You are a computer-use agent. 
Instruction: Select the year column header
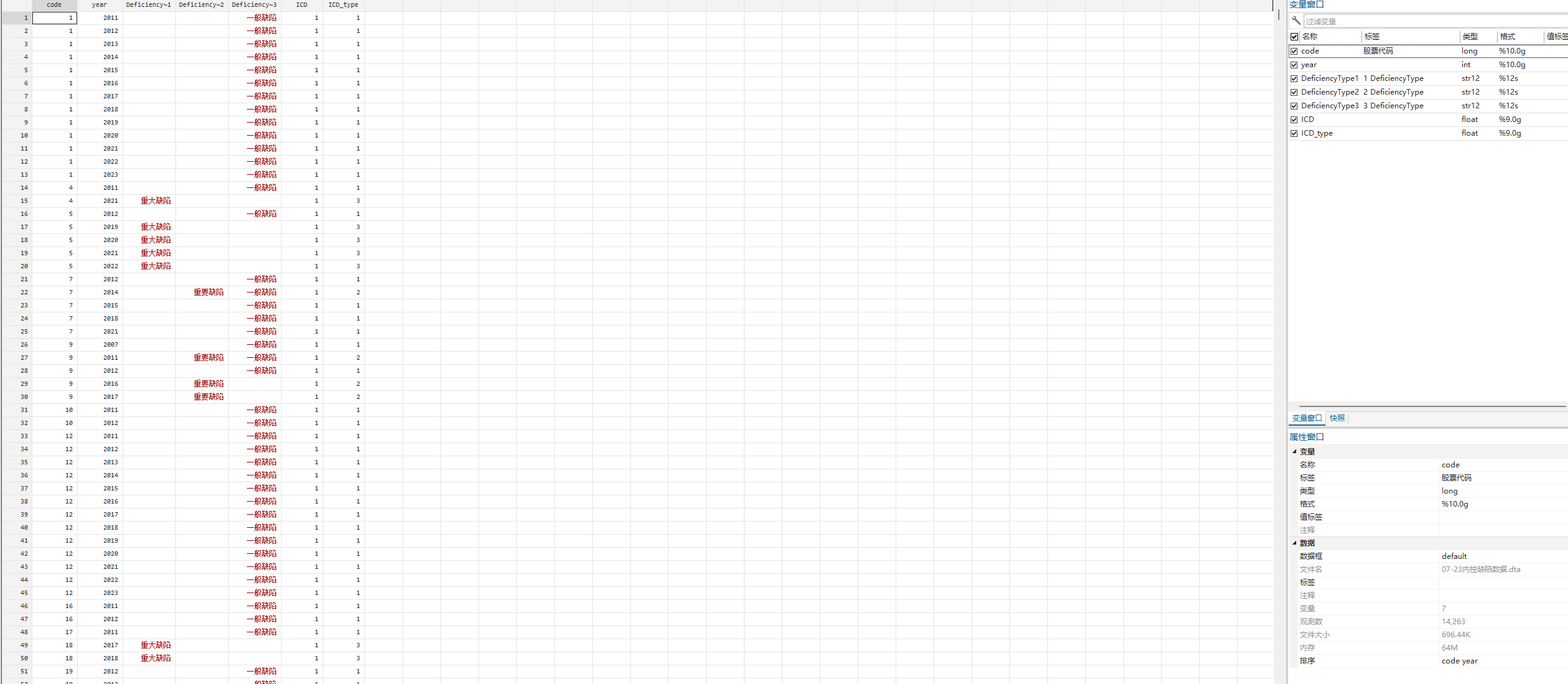[100, 5]
